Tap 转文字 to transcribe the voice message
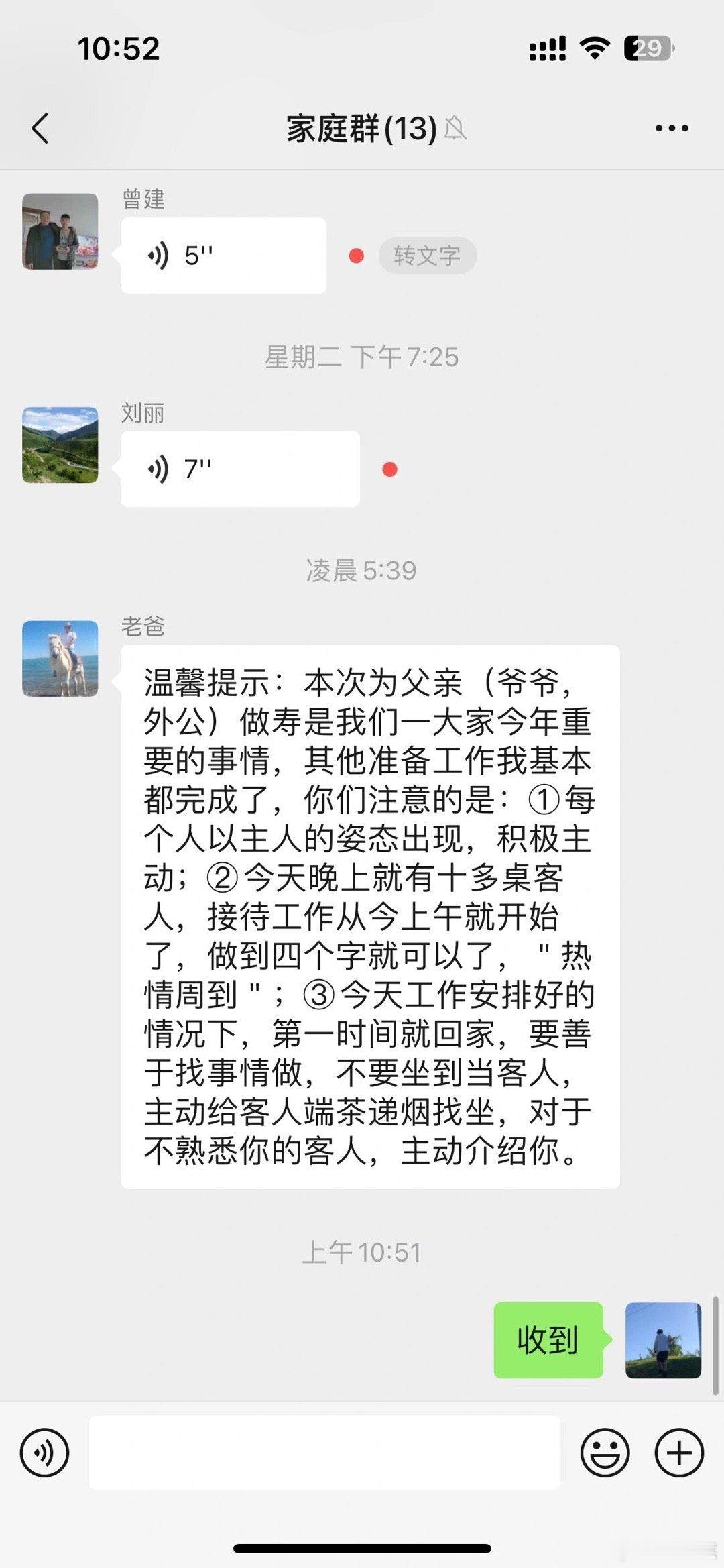 click(x=427, y=256)
